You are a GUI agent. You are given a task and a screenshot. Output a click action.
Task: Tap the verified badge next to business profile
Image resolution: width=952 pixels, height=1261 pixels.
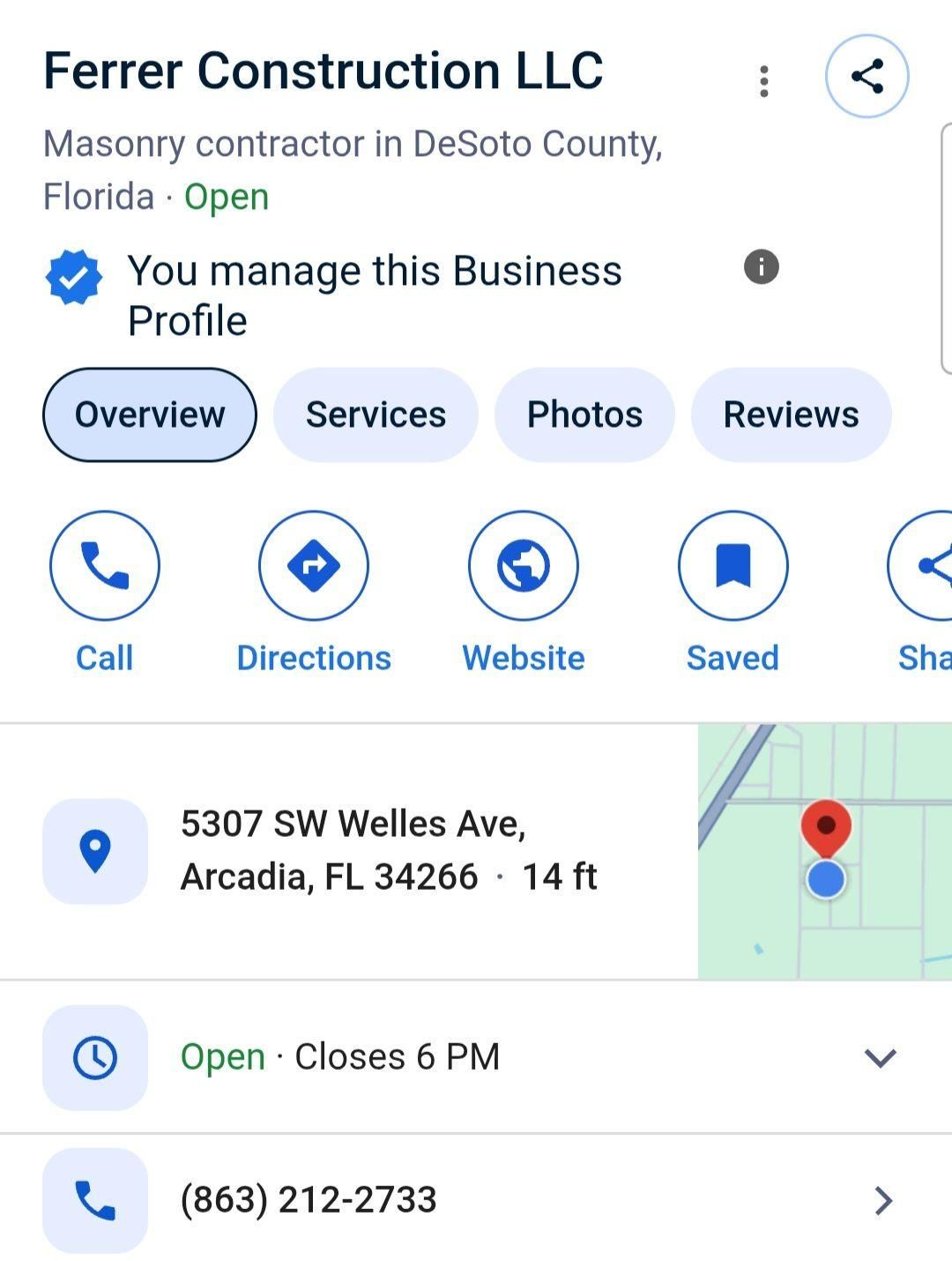(74, 278)
